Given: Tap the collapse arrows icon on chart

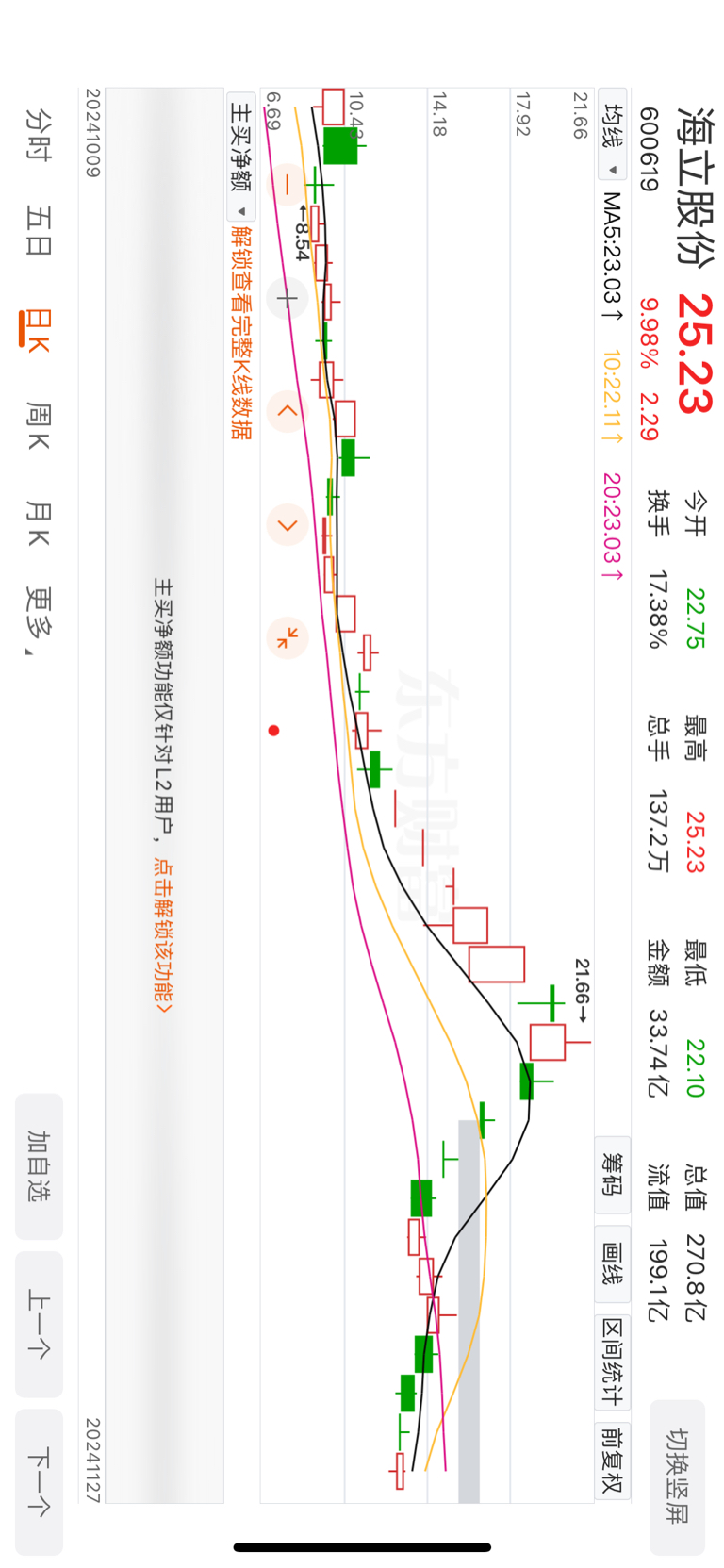Looking at the screenshot, I should coord(288,638).
